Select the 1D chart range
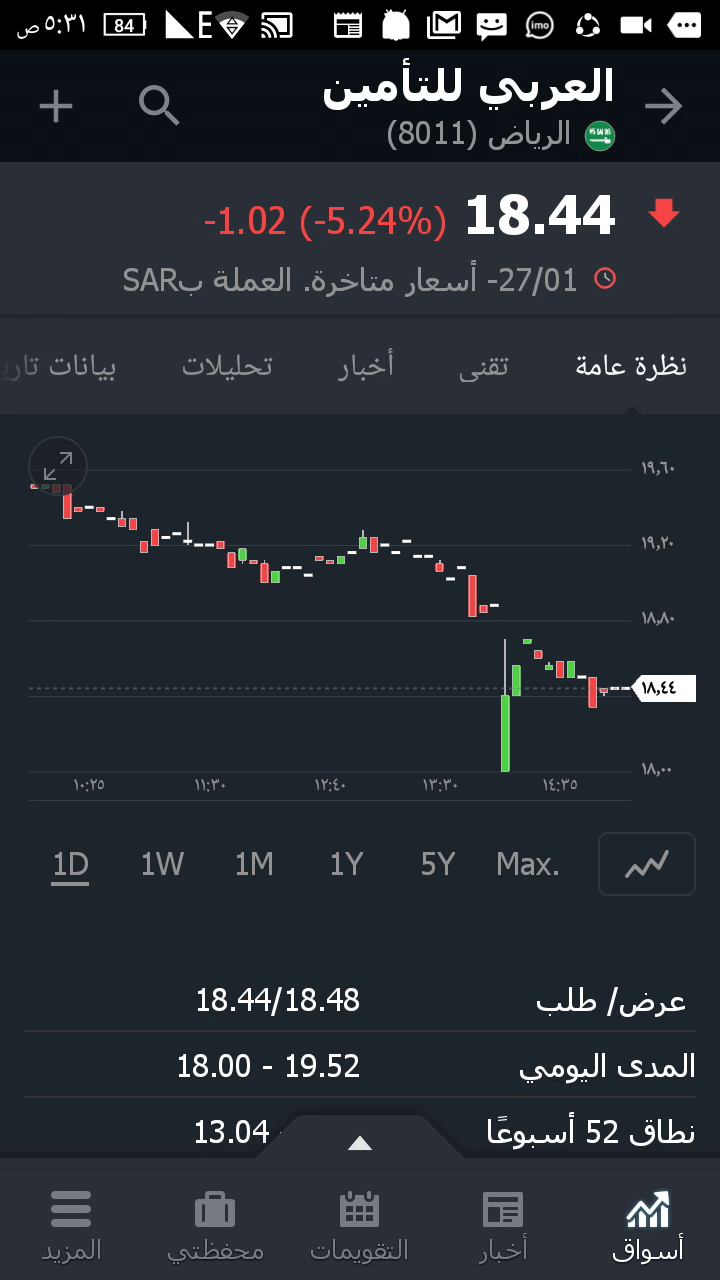The width and height of the screenshot is (720, 1280). pos(71,864)
